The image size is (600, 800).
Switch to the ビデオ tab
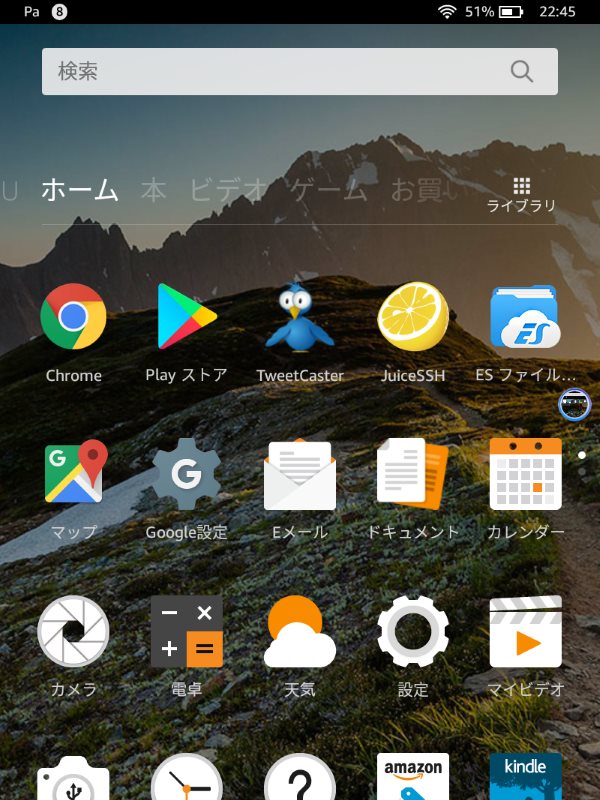coord(229,190)
